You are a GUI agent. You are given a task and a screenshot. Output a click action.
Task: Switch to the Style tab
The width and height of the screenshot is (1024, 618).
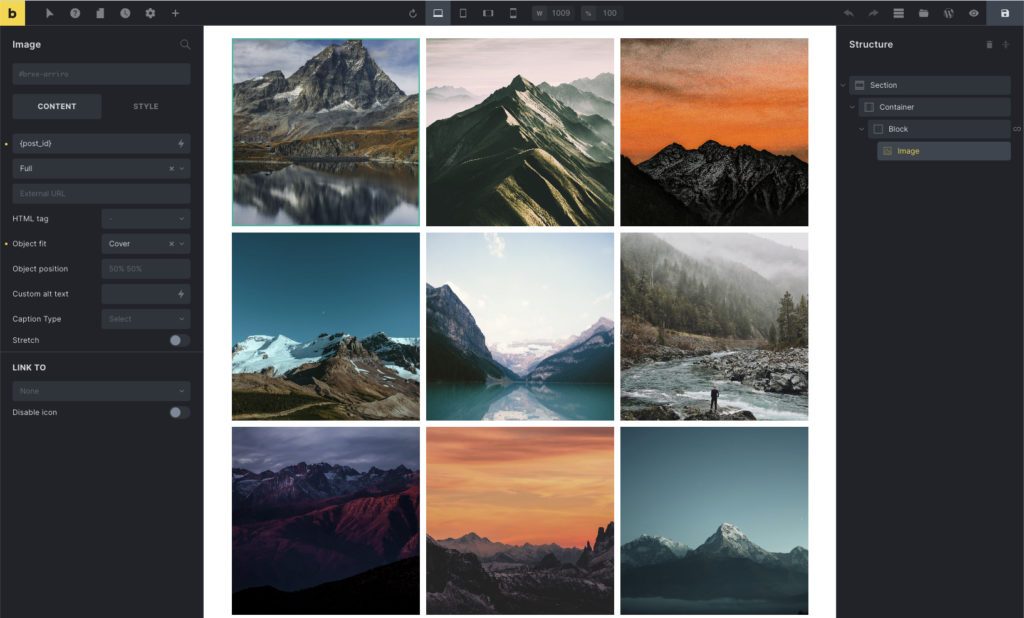pyautogui.click(x=145, y=106)
